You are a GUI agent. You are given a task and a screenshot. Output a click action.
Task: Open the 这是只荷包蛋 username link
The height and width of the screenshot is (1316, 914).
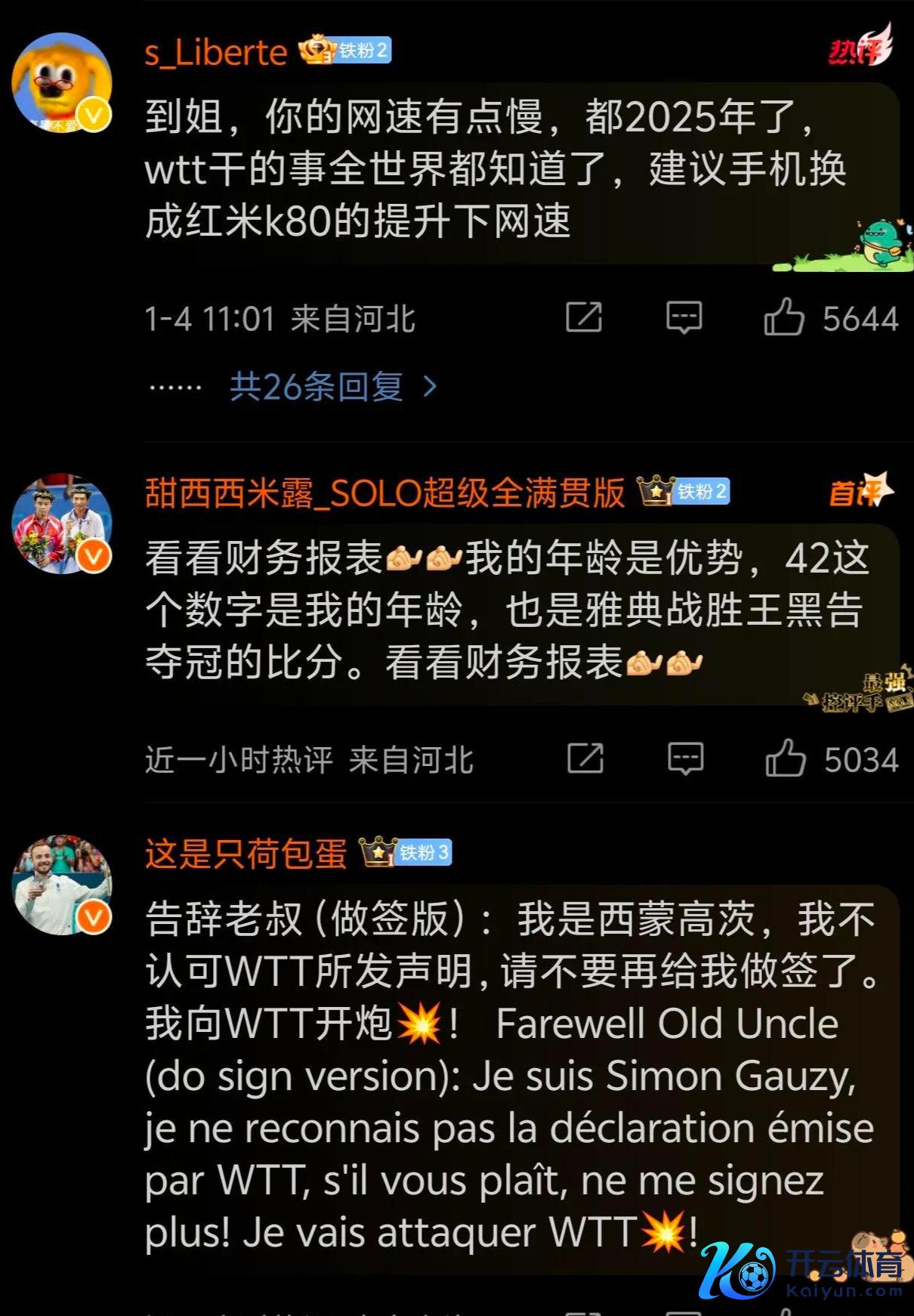(245, 854)
